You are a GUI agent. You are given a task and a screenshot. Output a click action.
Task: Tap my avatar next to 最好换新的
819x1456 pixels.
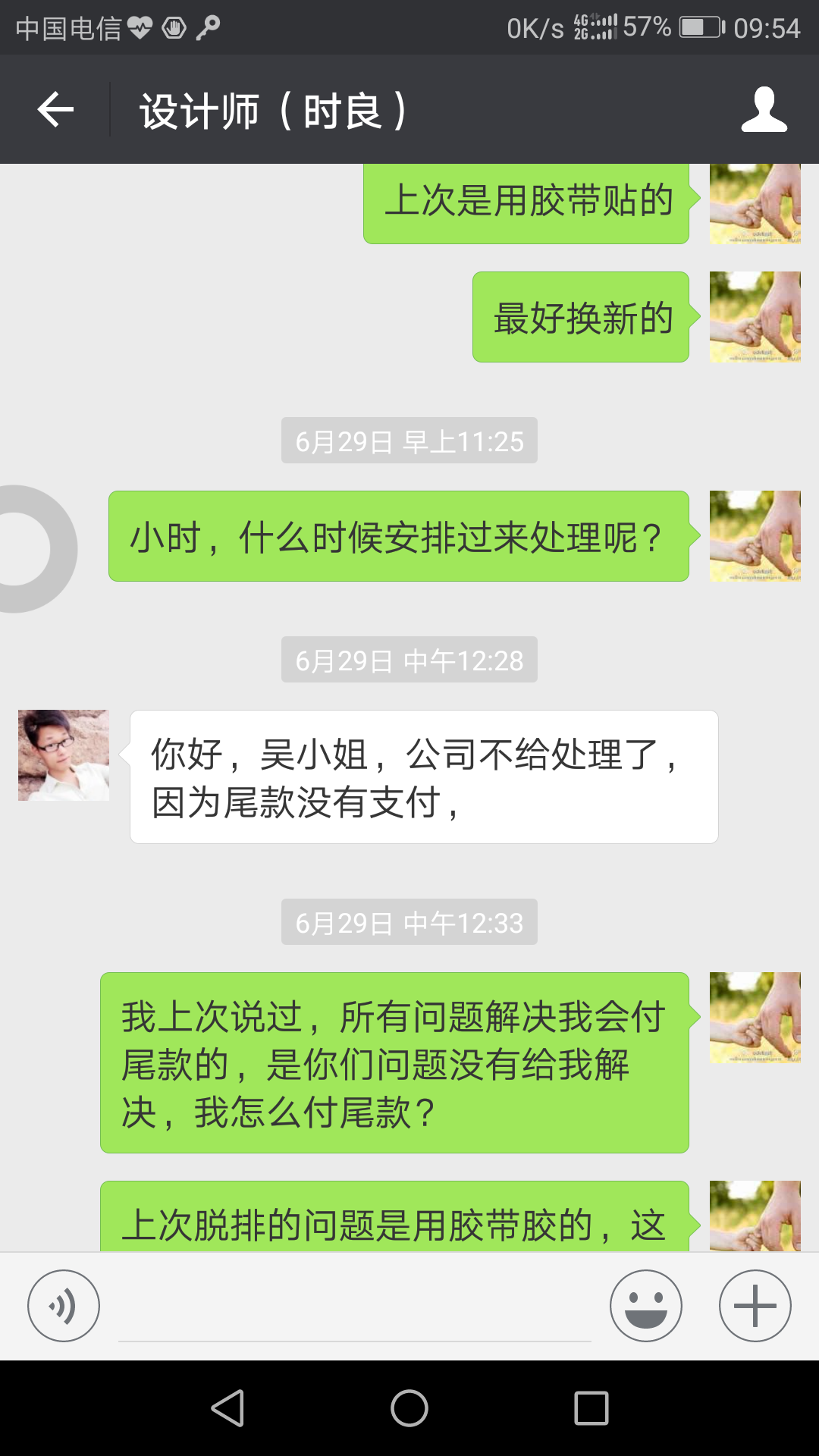click(x=755, y=317)
